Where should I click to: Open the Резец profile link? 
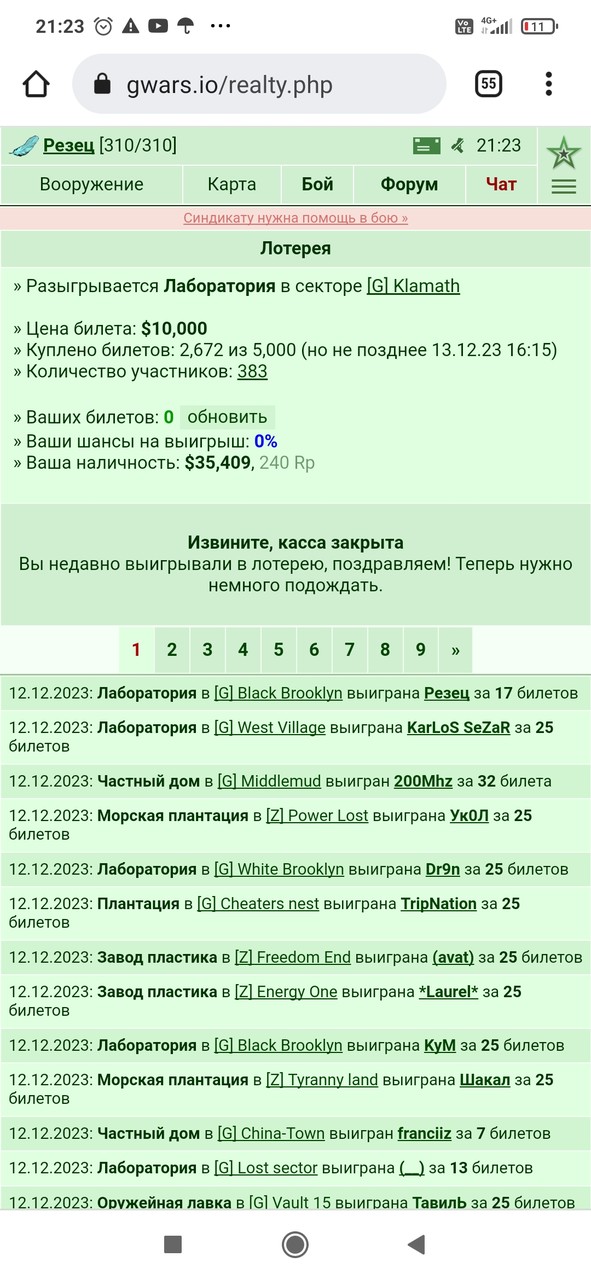(69, 146)
